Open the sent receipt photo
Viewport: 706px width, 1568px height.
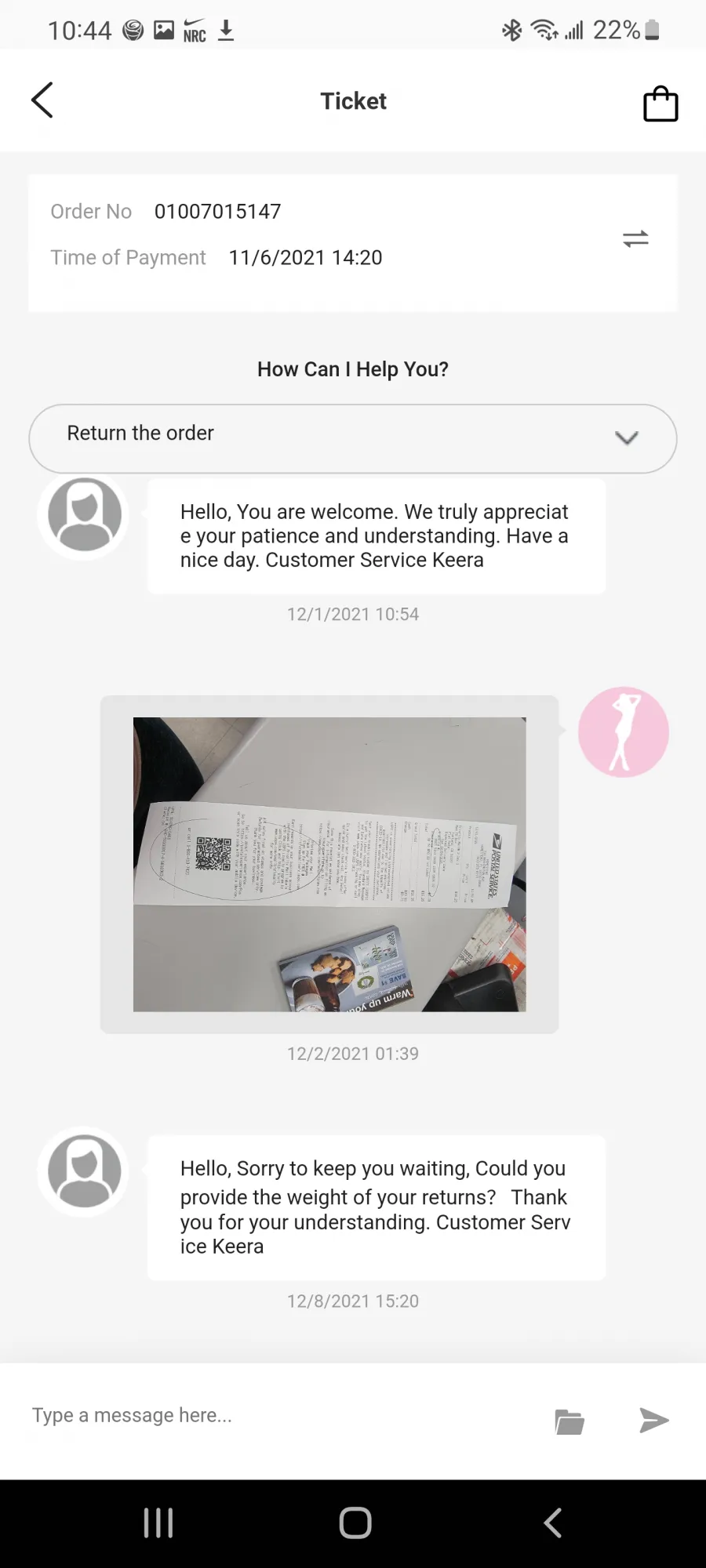coord(329,864)
